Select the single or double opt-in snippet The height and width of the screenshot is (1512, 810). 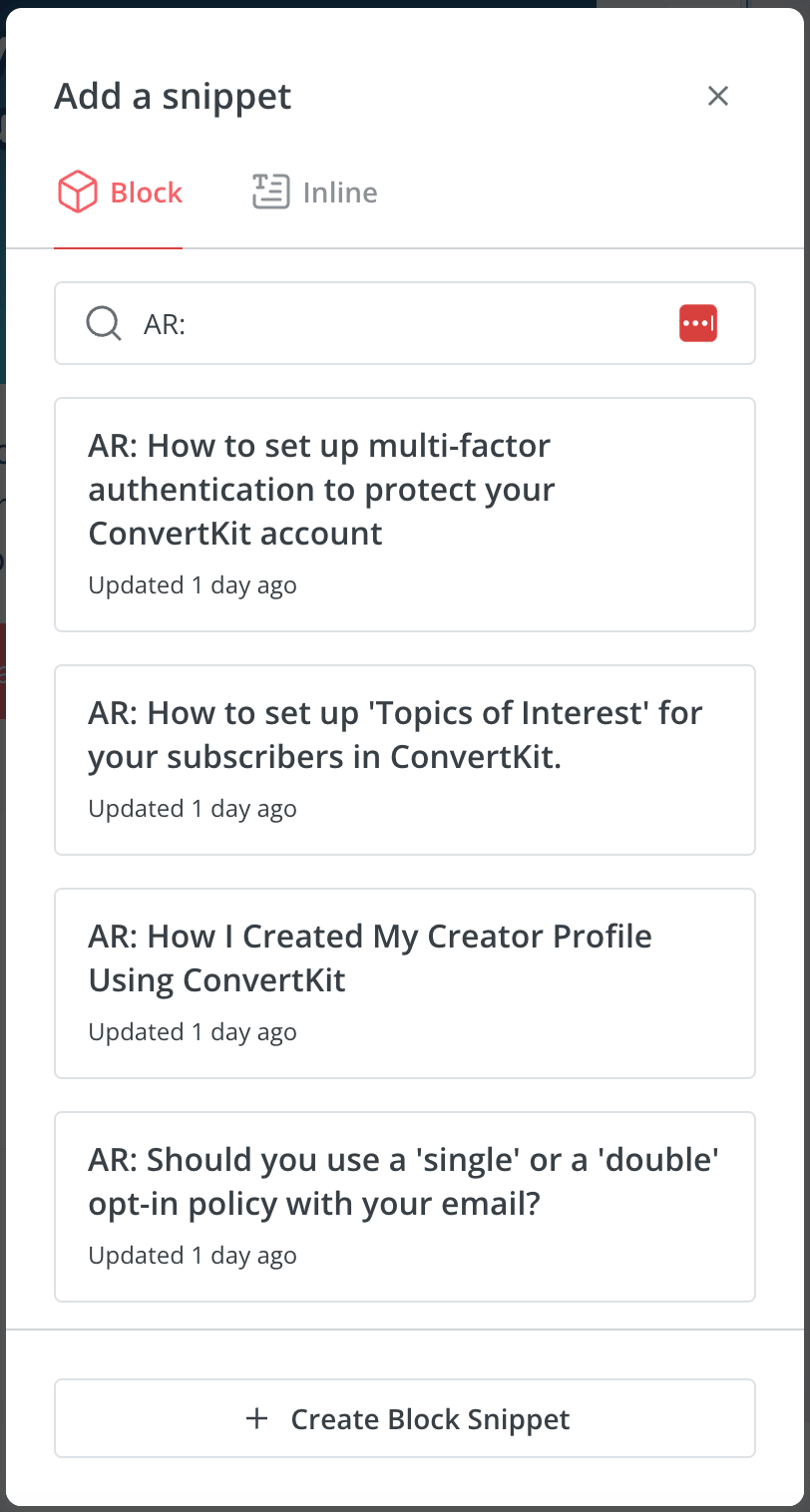pyautogui.click(x=405, y=1207)
